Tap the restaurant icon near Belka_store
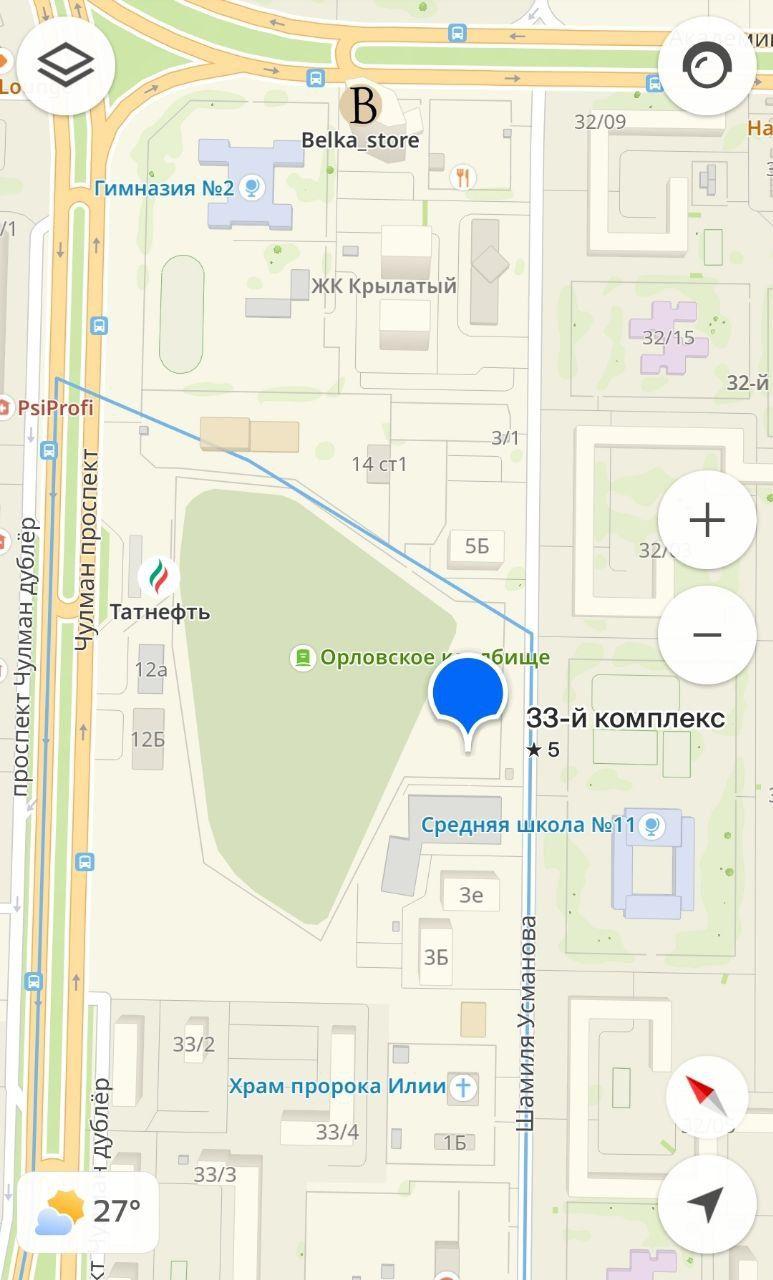773x1280 pixels. (x=462, y=178)
